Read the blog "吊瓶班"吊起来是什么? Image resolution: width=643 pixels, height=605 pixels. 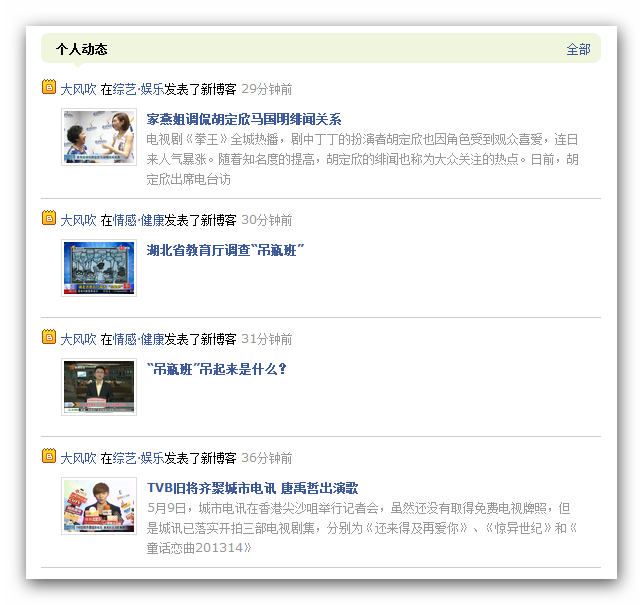point(217,369)
